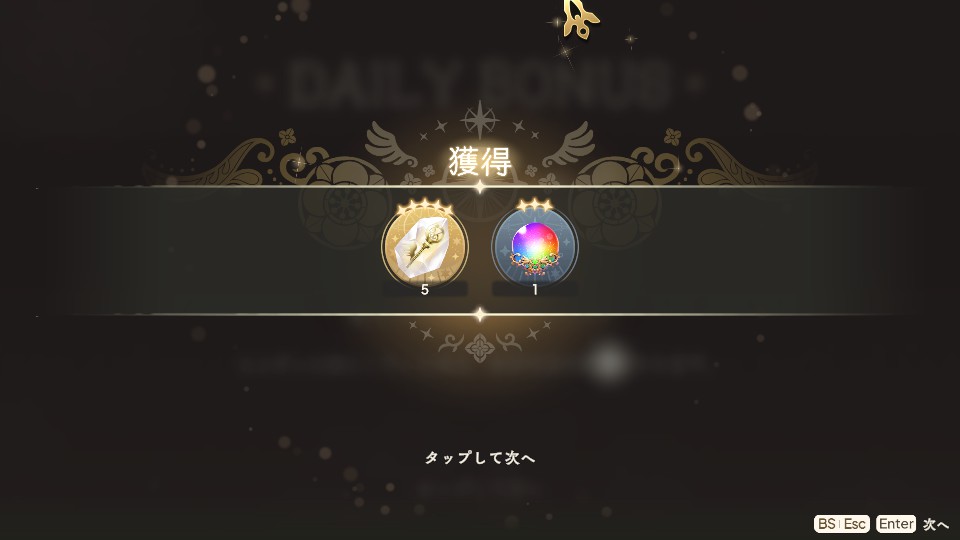Tap the white crystal reward icon
Screen dimensions: 960x540
[425, 244]
